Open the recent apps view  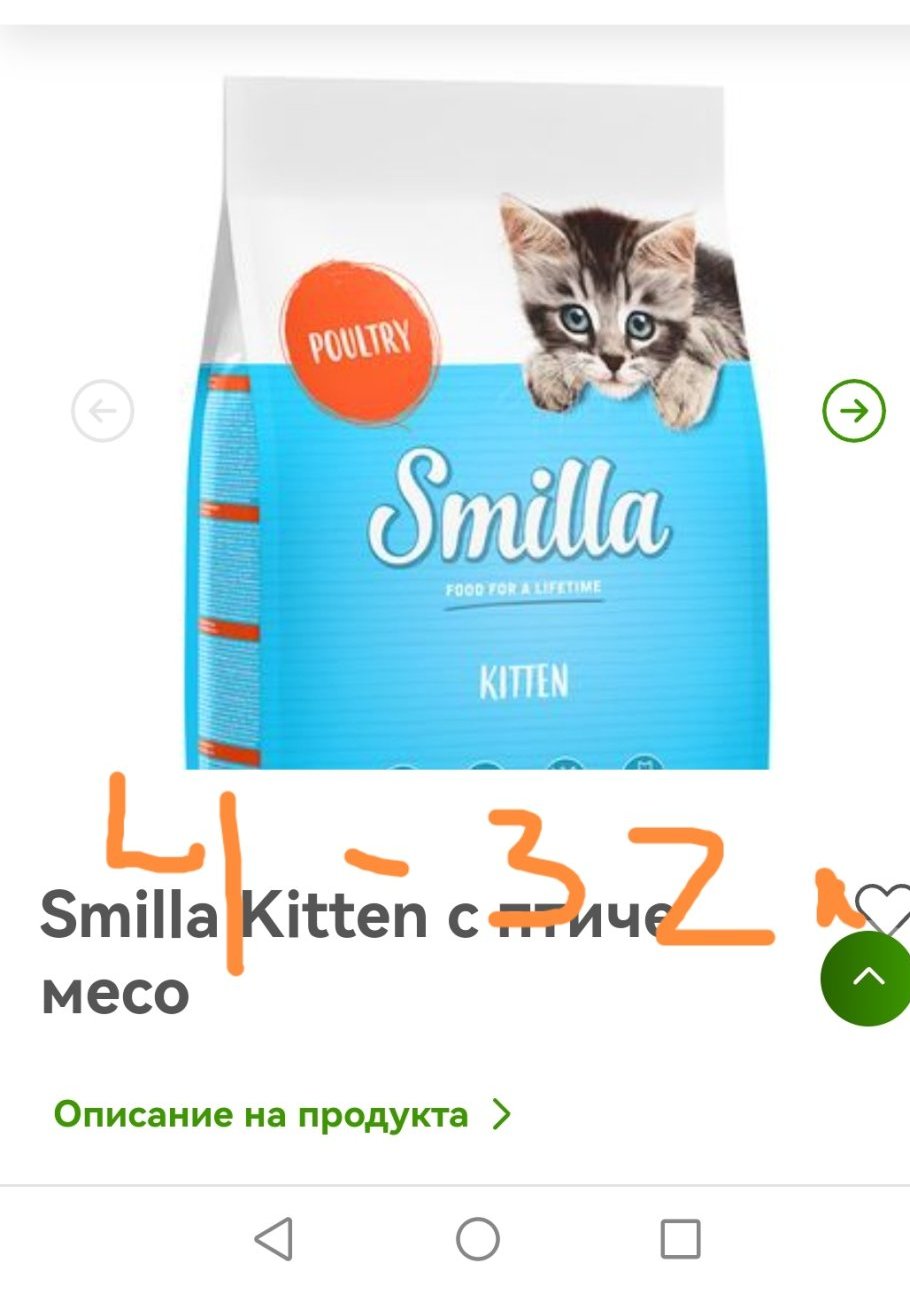click(x=680, y=1239)
